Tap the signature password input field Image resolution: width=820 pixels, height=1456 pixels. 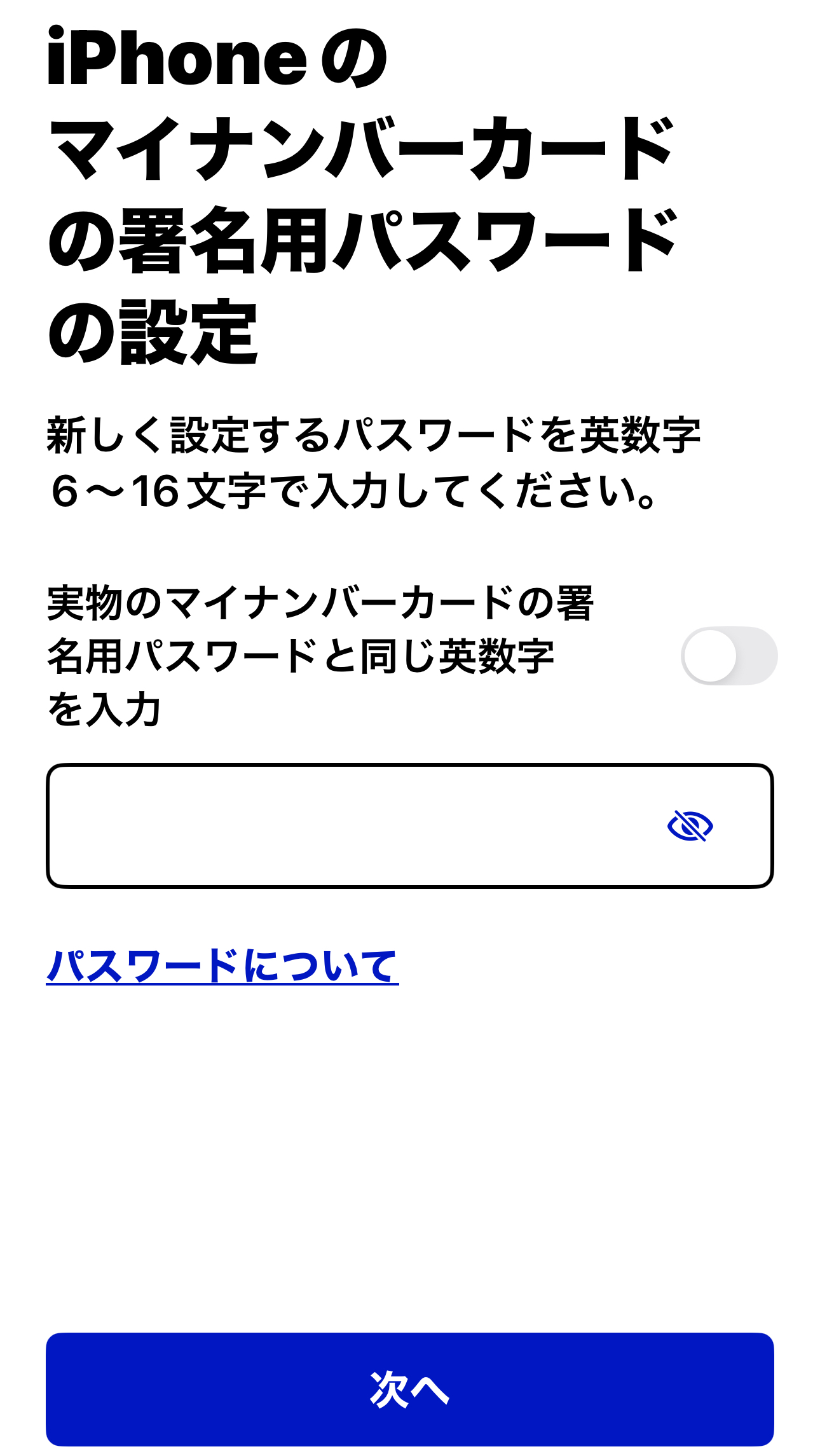tap(409, 825)
